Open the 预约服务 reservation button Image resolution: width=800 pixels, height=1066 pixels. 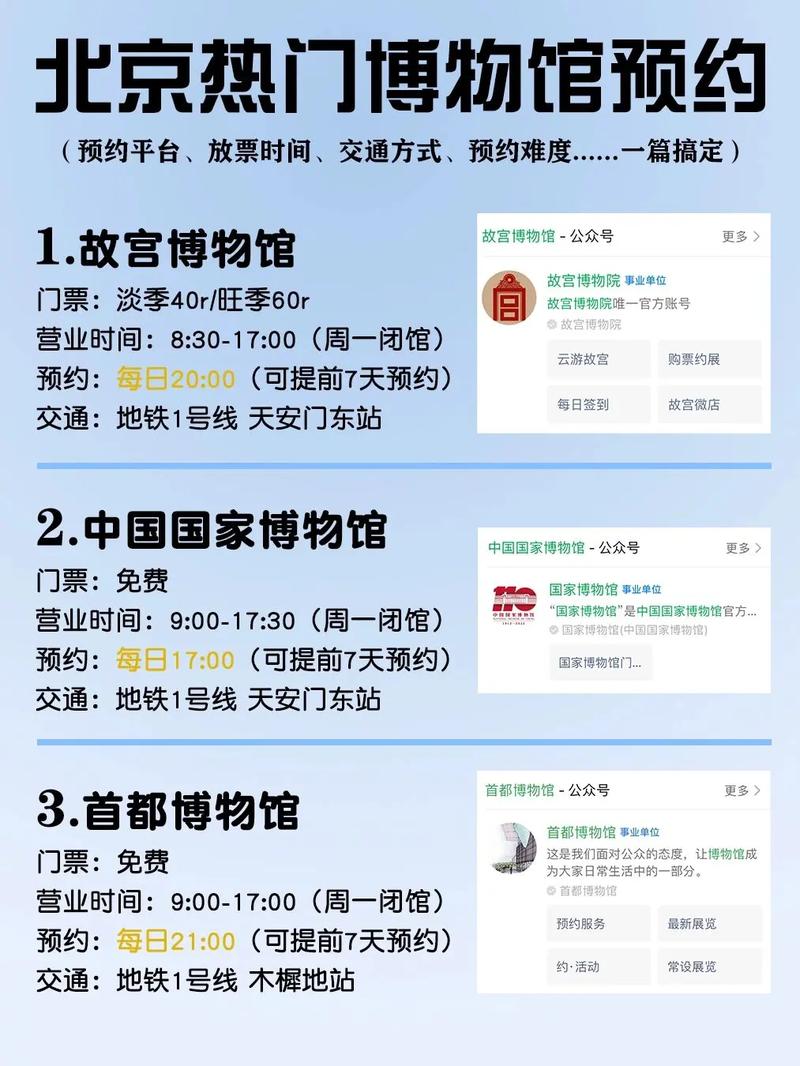(x=581, y=925)
